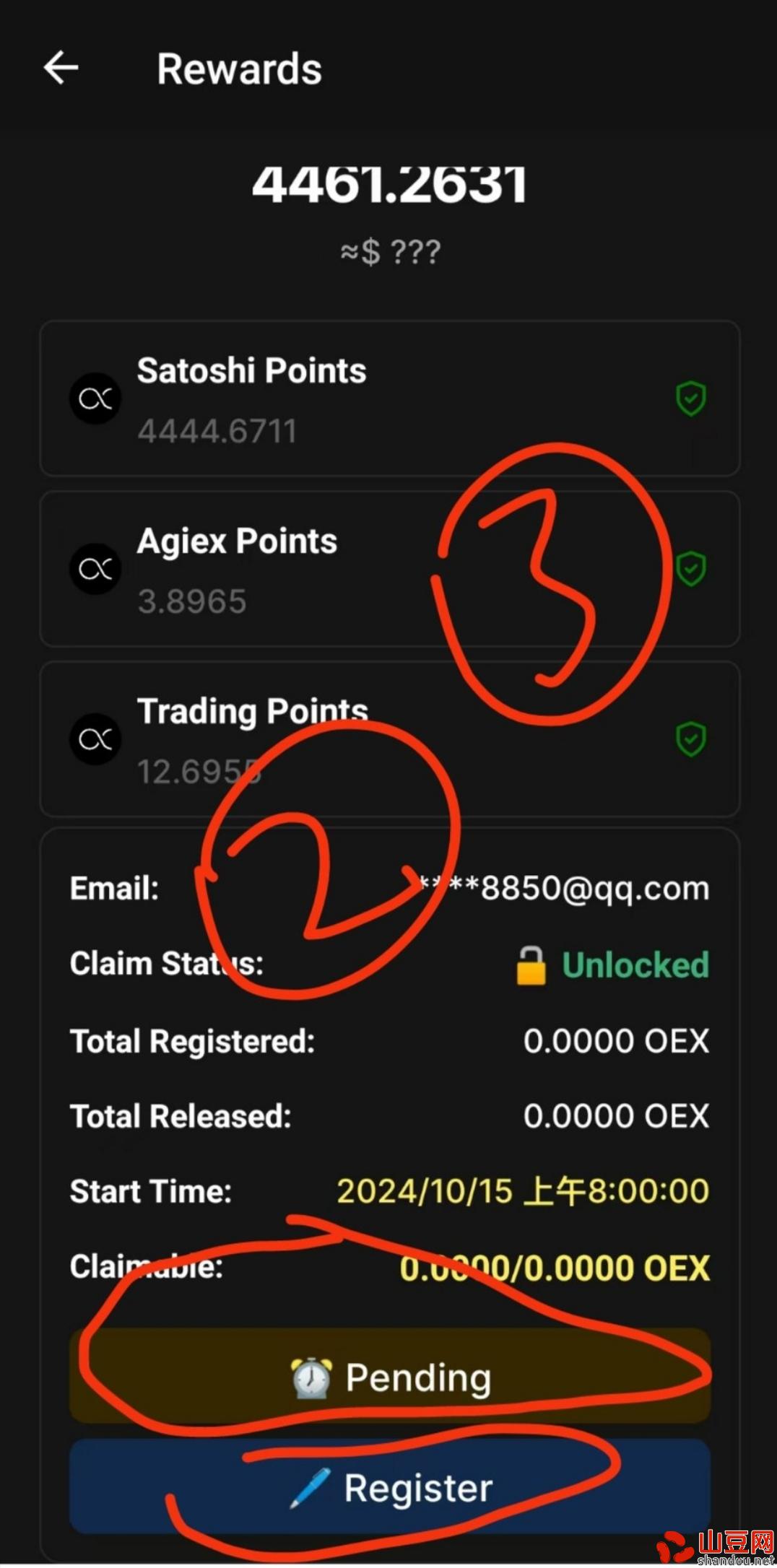The image size is (777, 1568).
Task: Open the Agiex Points card
Action: point(389,569)
